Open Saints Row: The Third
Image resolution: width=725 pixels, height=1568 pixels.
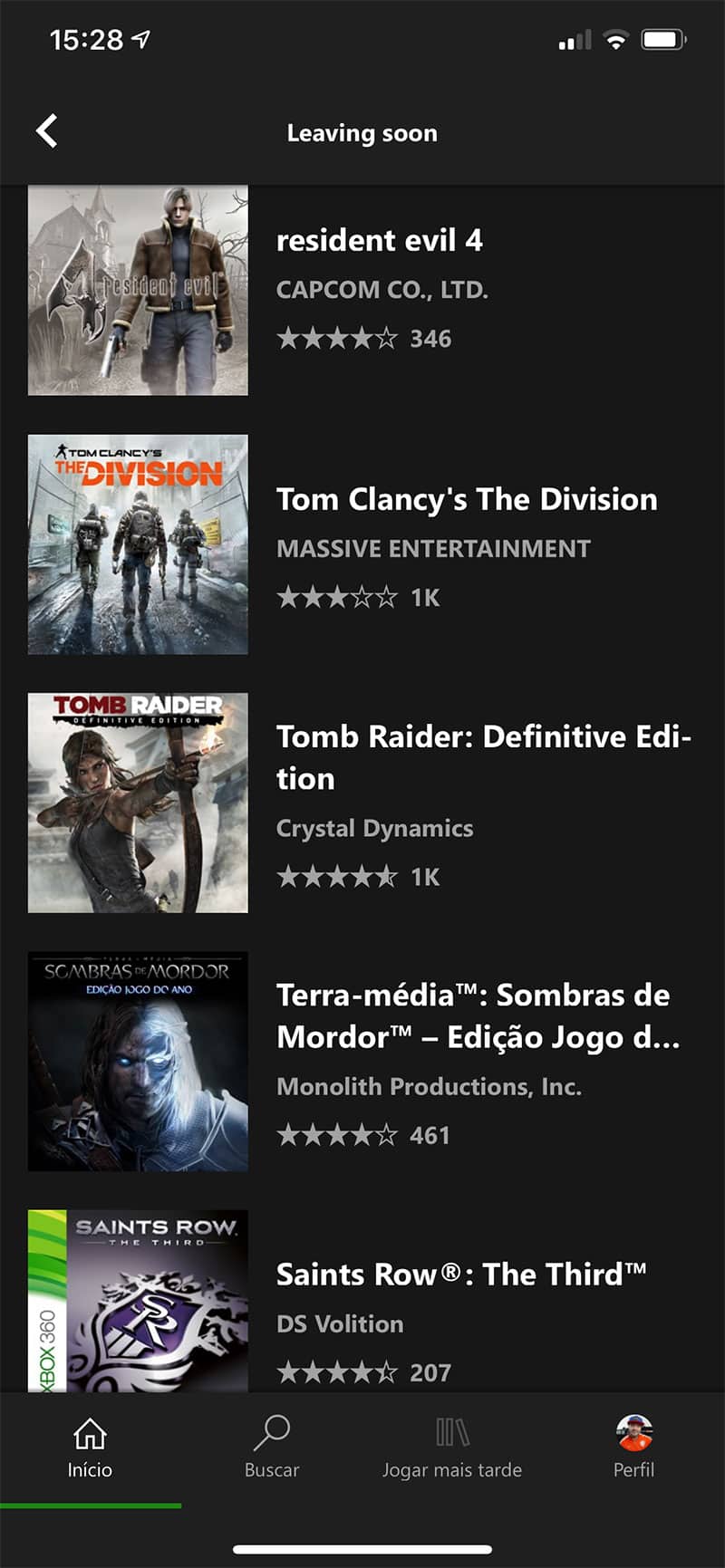tap(362, 1301)
